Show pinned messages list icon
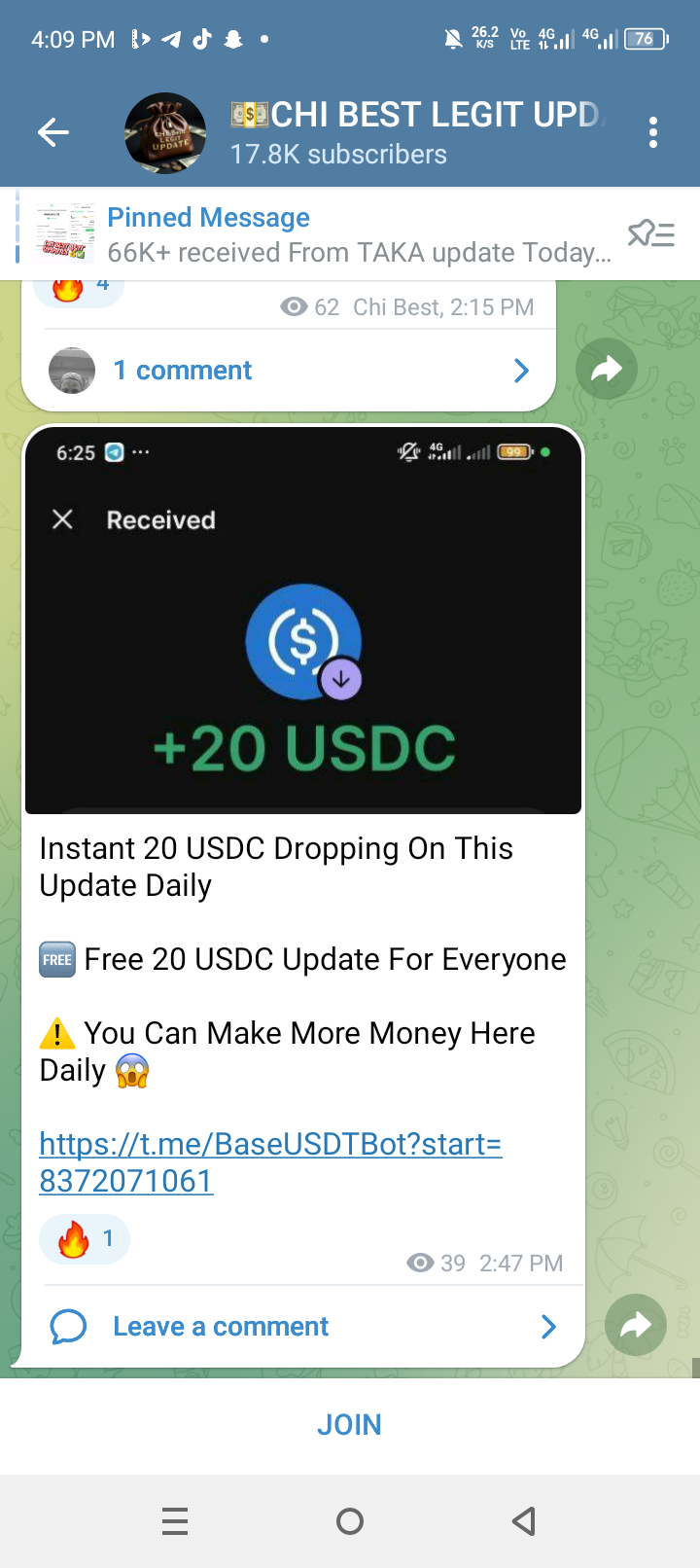 (650, 234)
